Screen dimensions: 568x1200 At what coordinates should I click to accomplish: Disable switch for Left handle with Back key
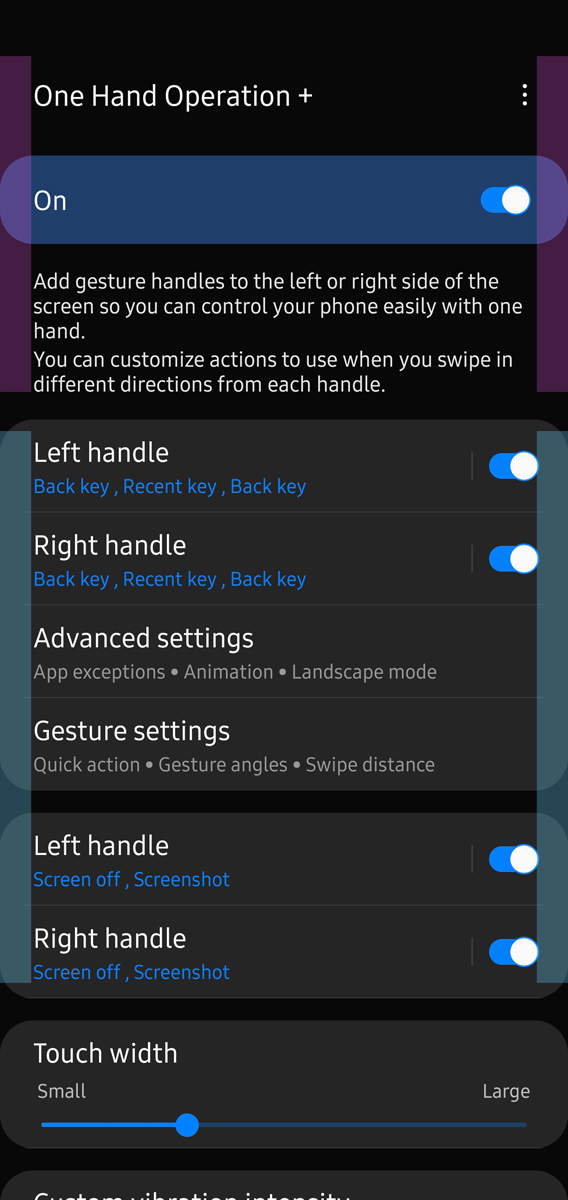513,467
